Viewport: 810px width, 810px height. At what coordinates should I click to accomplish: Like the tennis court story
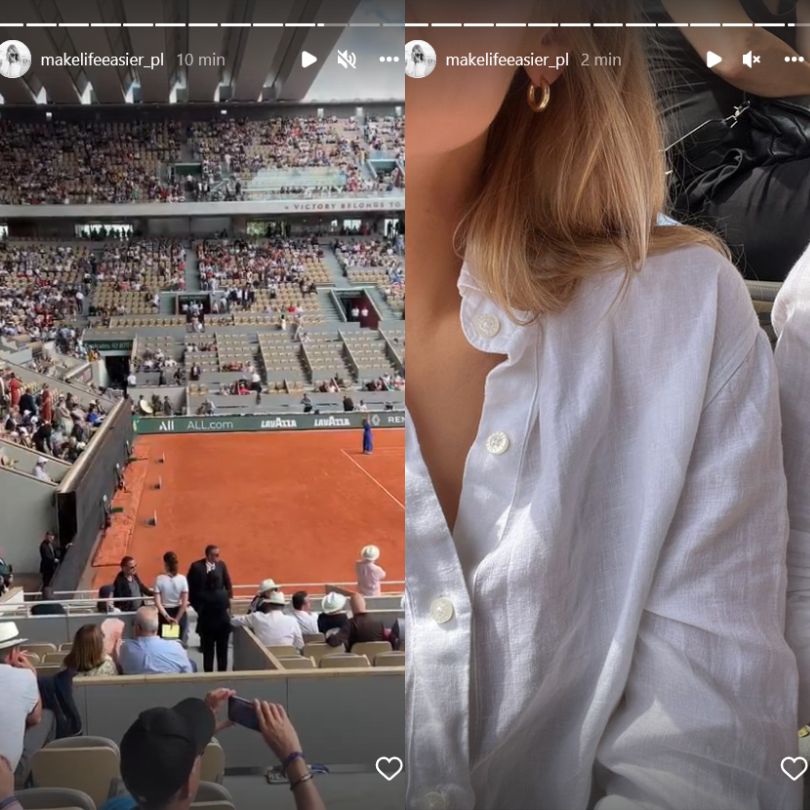click(388, 768)
